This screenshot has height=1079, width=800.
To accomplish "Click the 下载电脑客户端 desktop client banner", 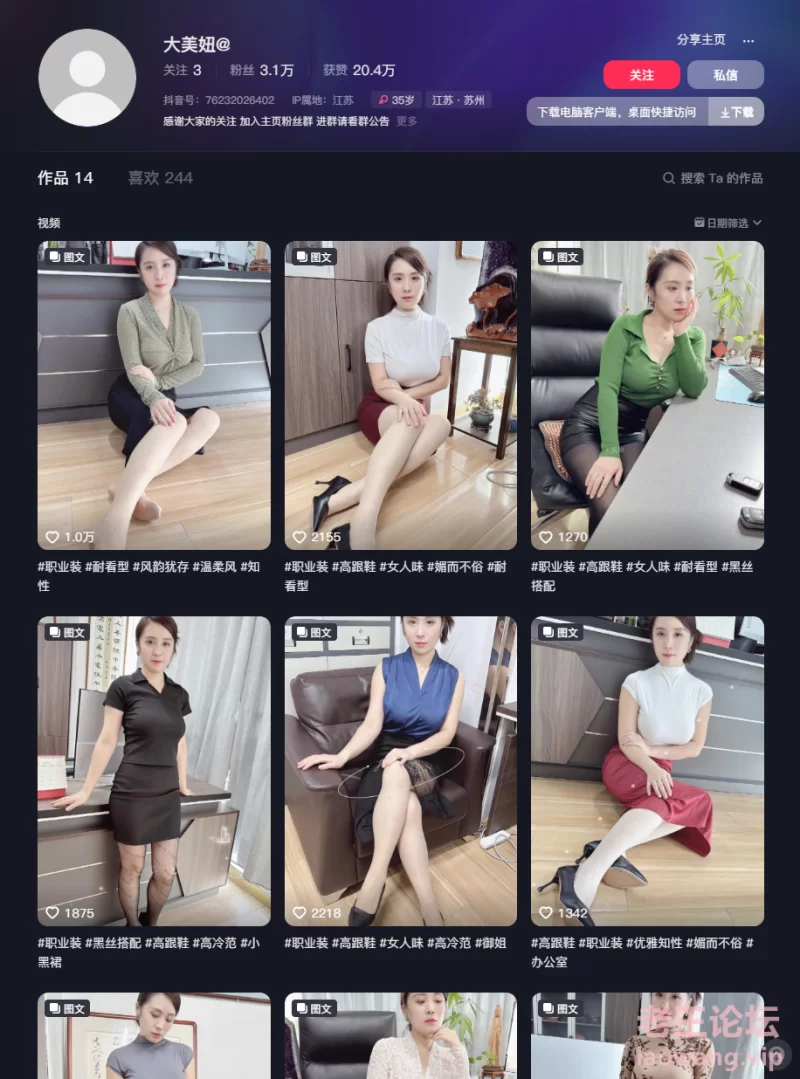I will click(x=613, y=112).
